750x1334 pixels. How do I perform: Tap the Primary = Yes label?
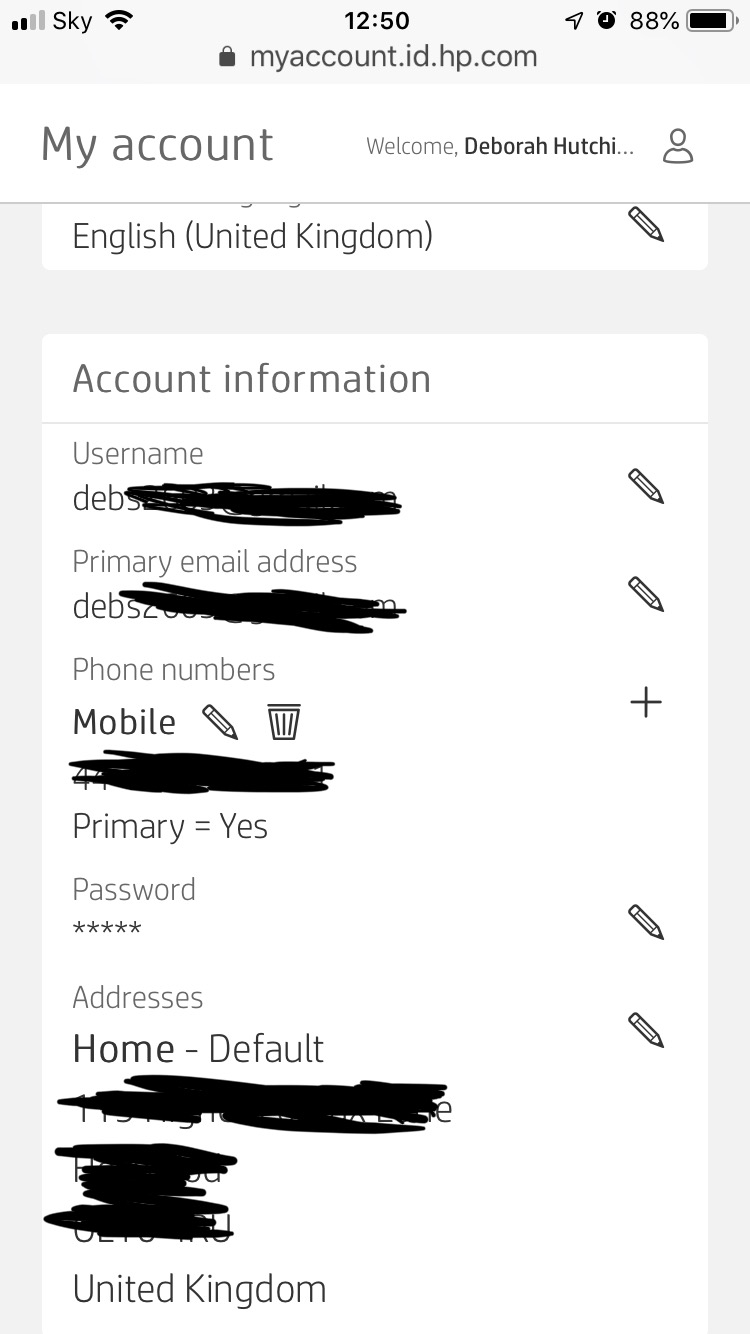(168, 826)
